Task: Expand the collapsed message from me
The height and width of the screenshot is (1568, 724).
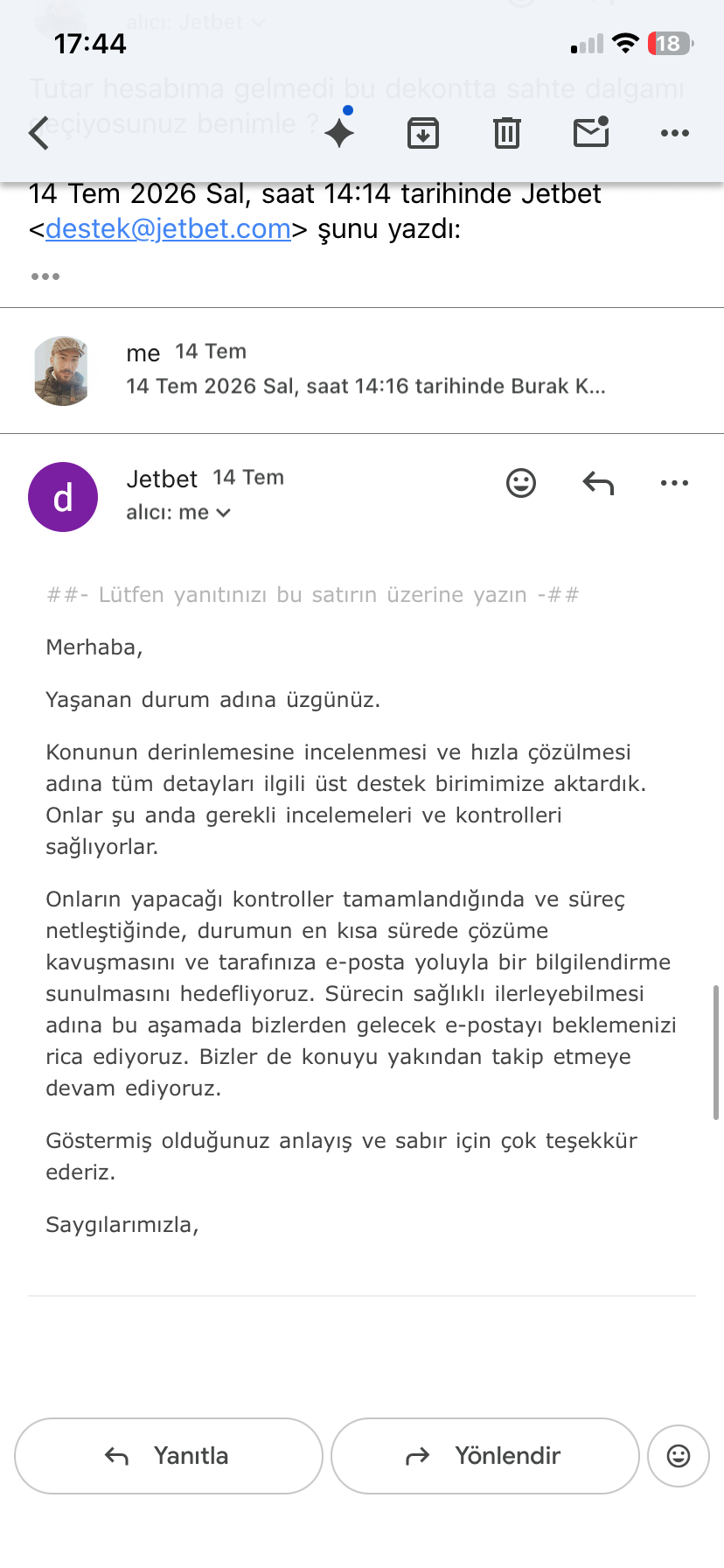Action: (362, 370)
